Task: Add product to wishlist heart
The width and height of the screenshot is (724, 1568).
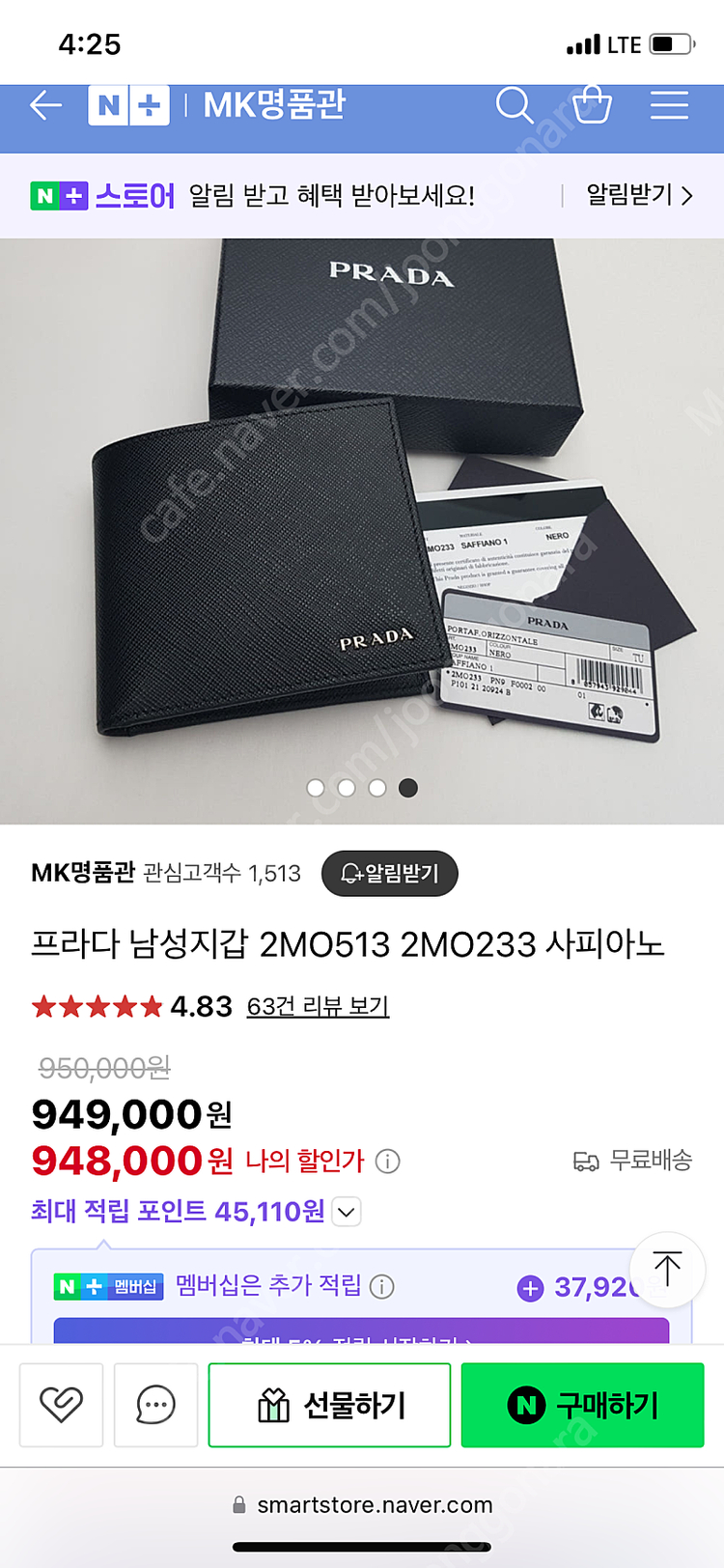Action: click(61, 1405)
